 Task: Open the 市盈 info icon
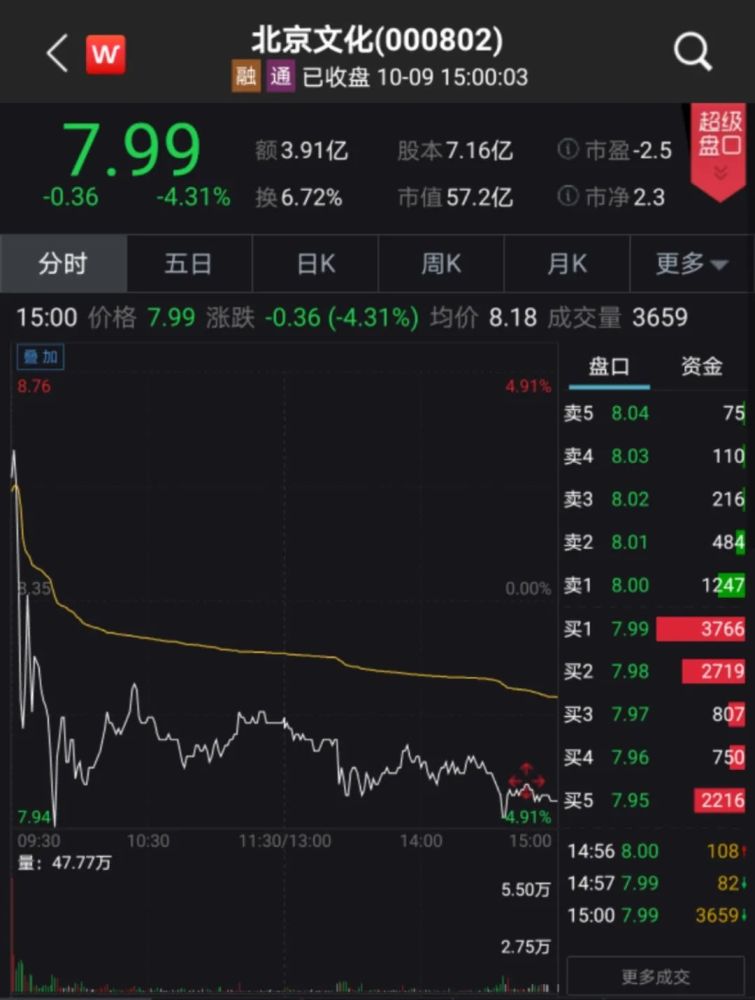coord(568,151)
